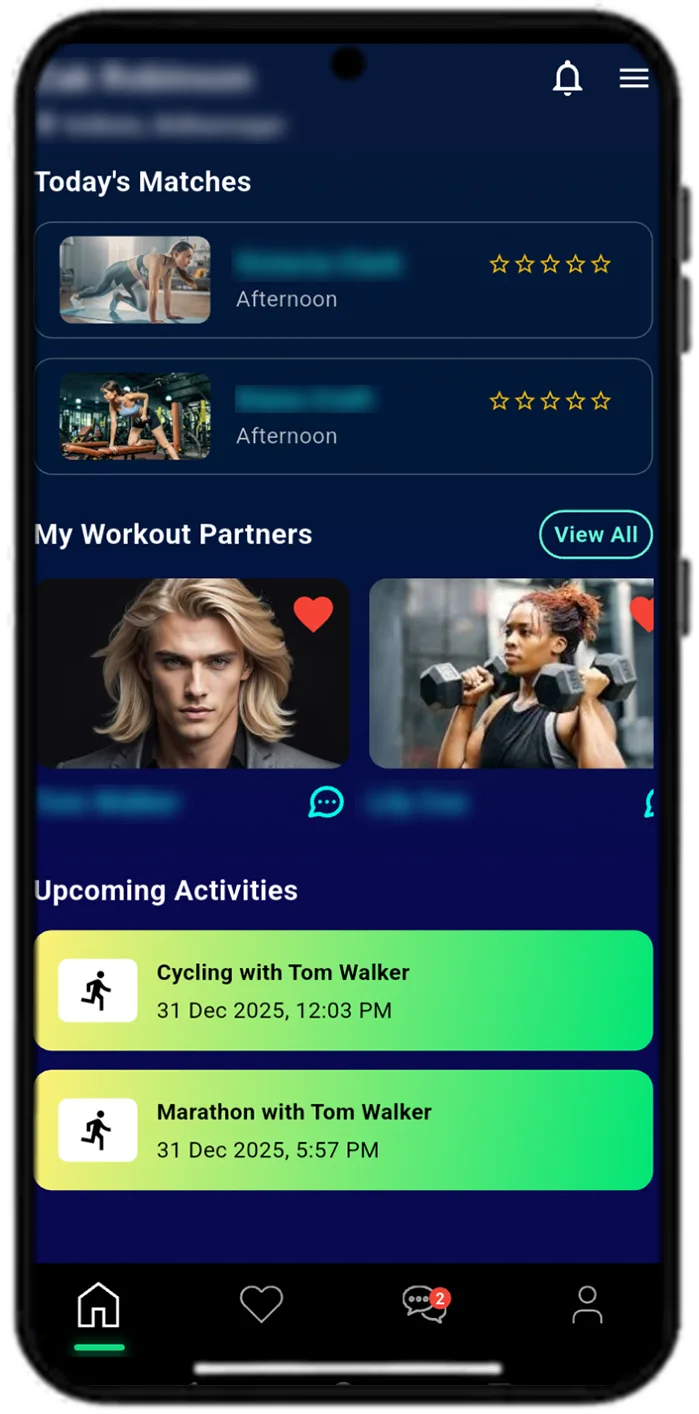Open Marathon with Tom Walker activity
699x1414 pixels.
pos(343,1130)
